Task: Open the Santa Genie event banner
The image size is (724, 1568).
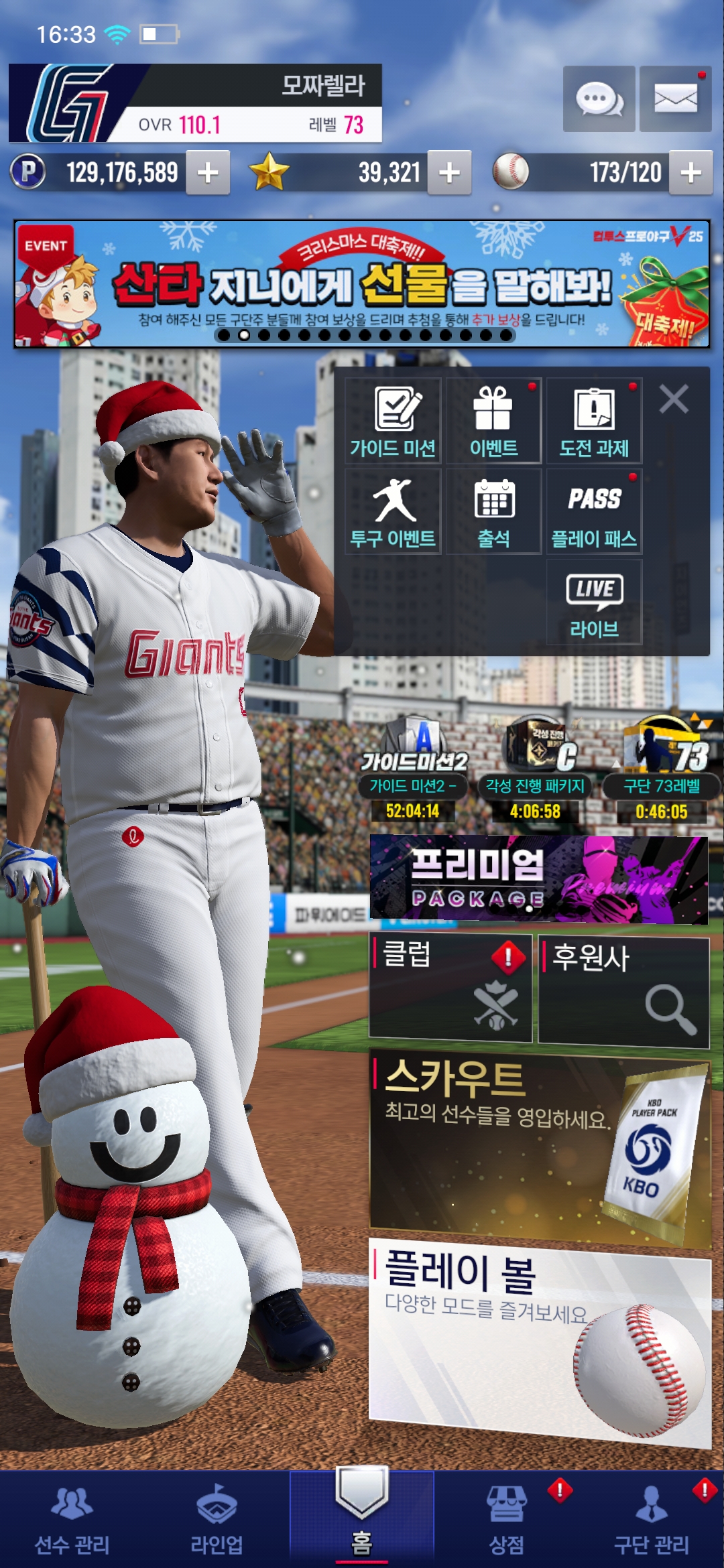Action: coord(362,284)
